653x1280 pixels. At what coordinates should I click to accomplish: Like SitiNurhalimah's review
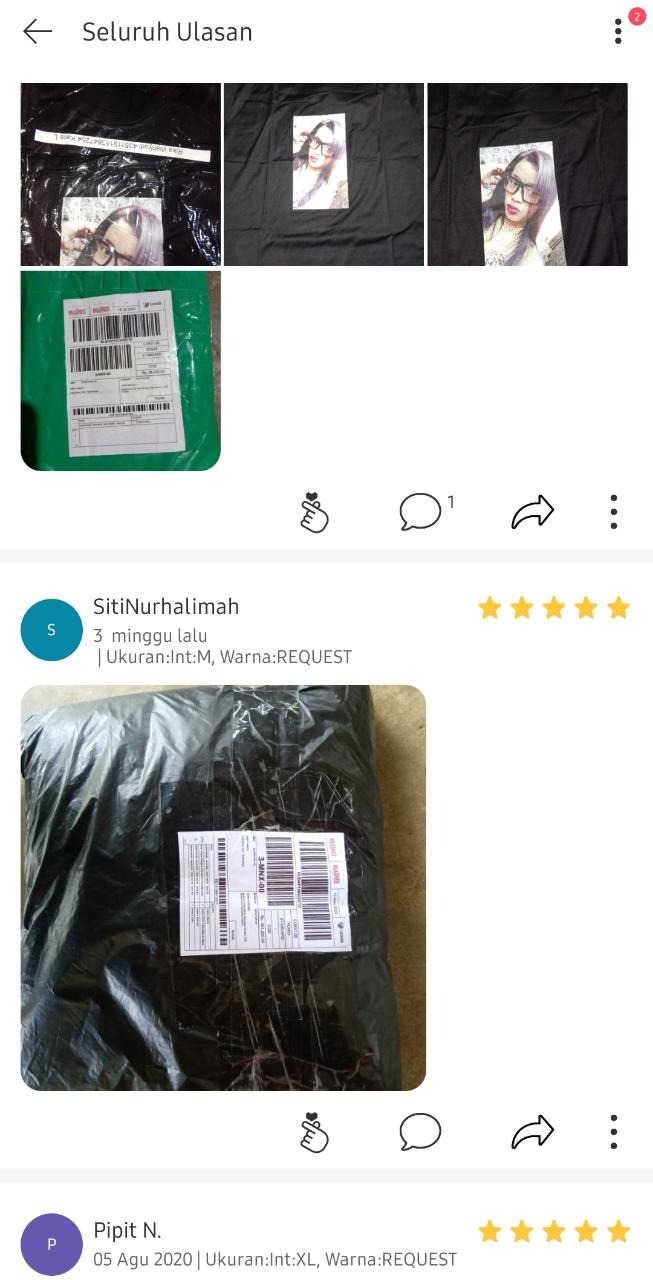tap(314, 1132)
